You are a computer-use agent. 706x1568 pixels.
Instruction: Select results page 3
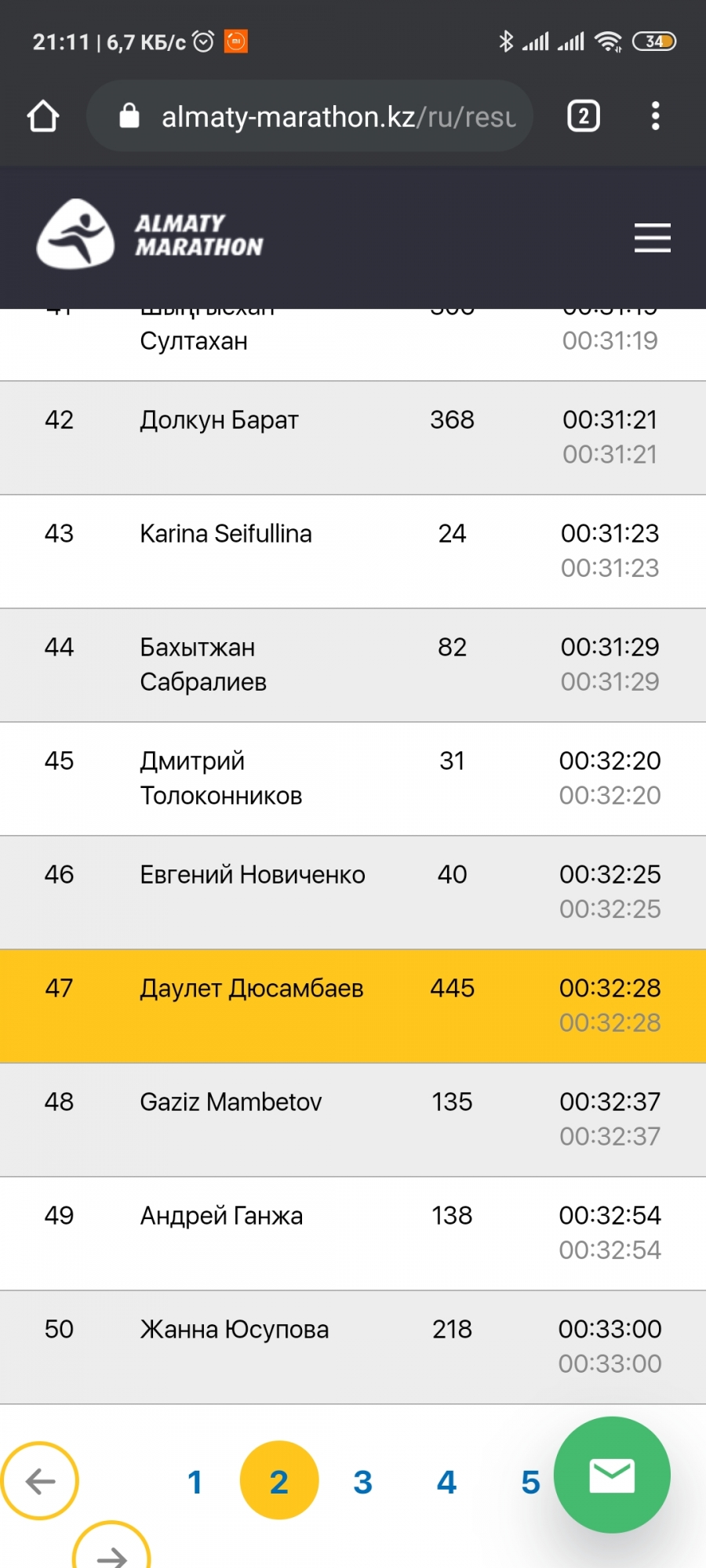pyautogui.click(x=362, y=1482)
